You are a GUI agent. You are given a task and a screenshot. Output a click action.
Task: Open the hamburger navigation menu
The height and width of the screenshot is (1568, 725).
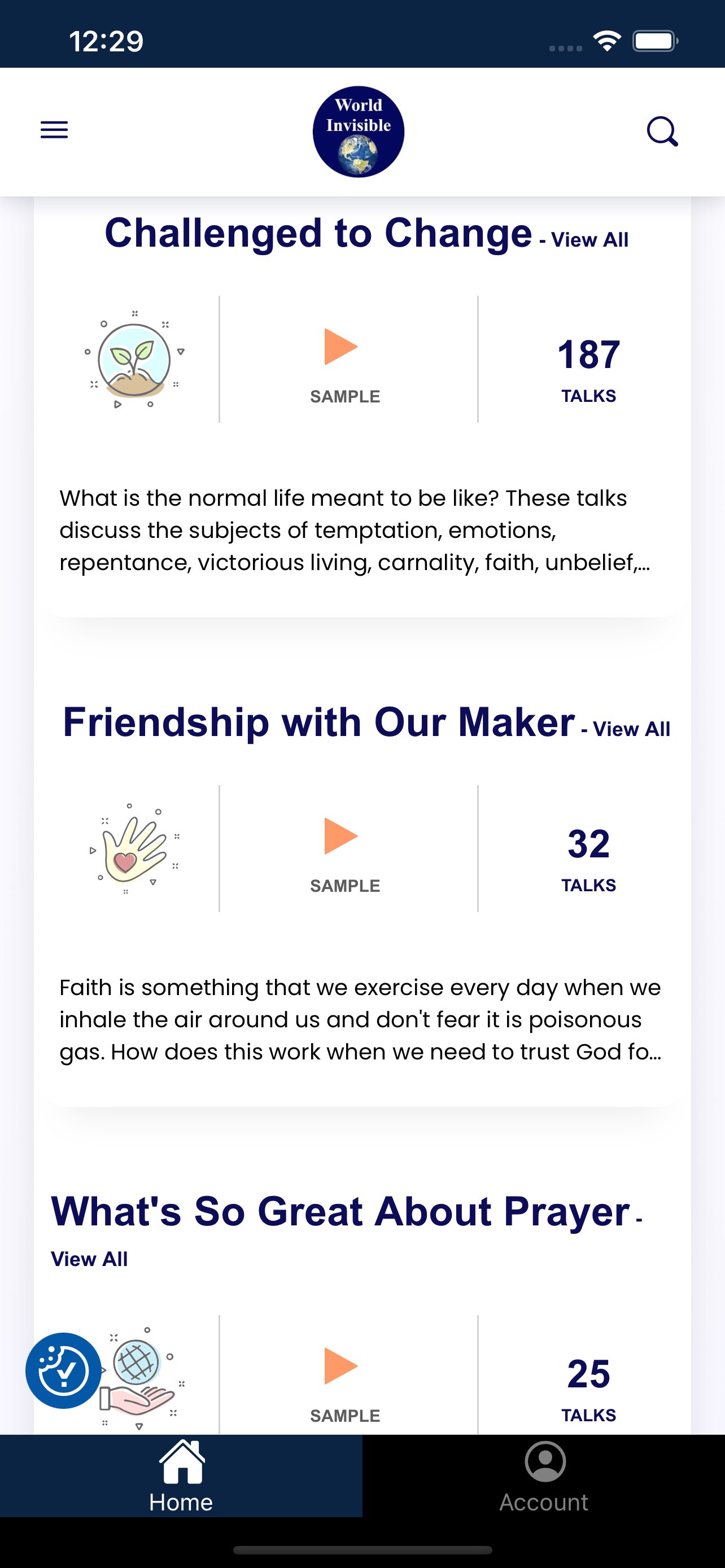(x=54, y=130)
